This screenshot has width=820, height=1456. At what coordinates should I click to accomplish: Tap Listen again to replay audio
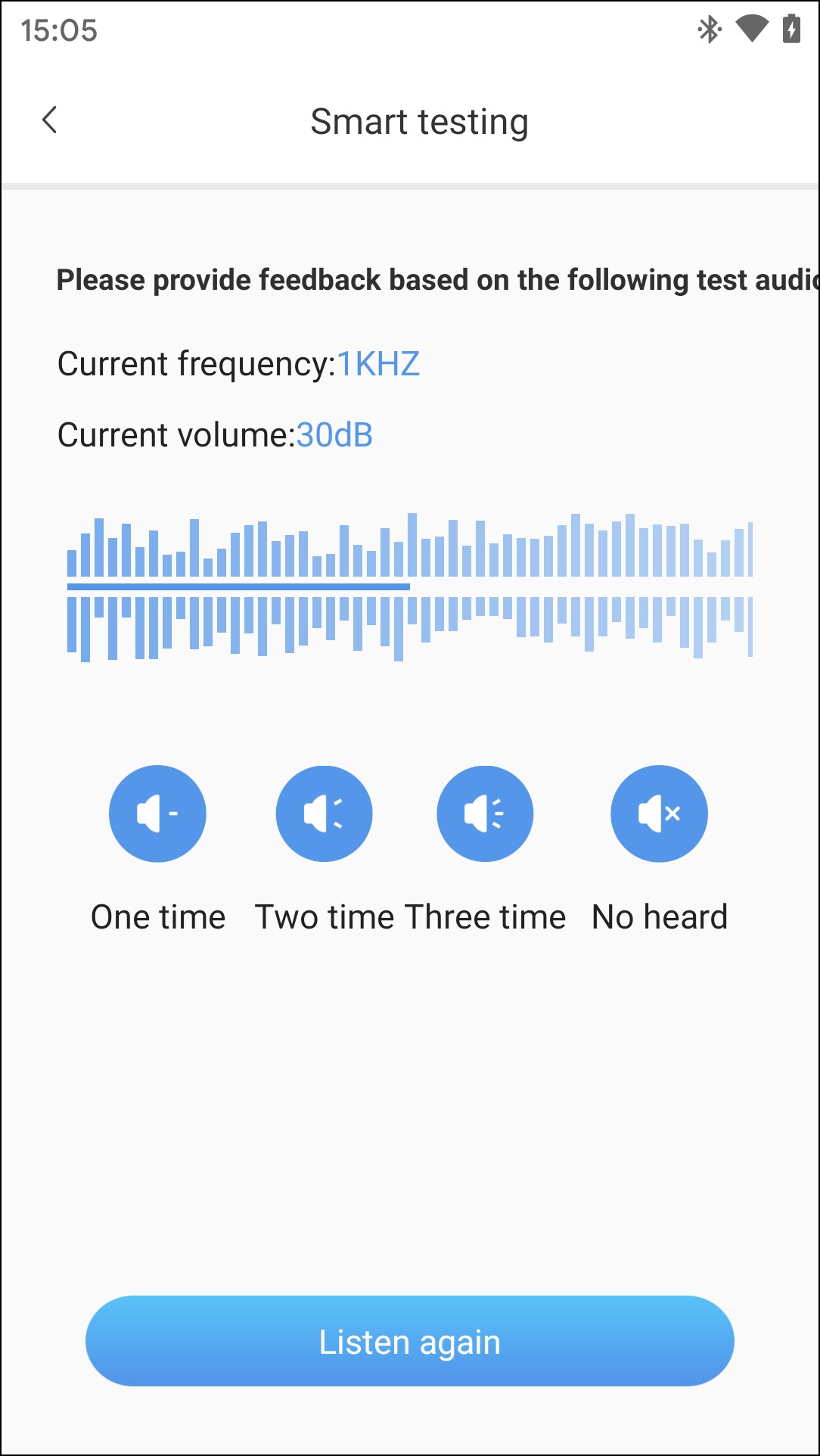point(410,1341)
